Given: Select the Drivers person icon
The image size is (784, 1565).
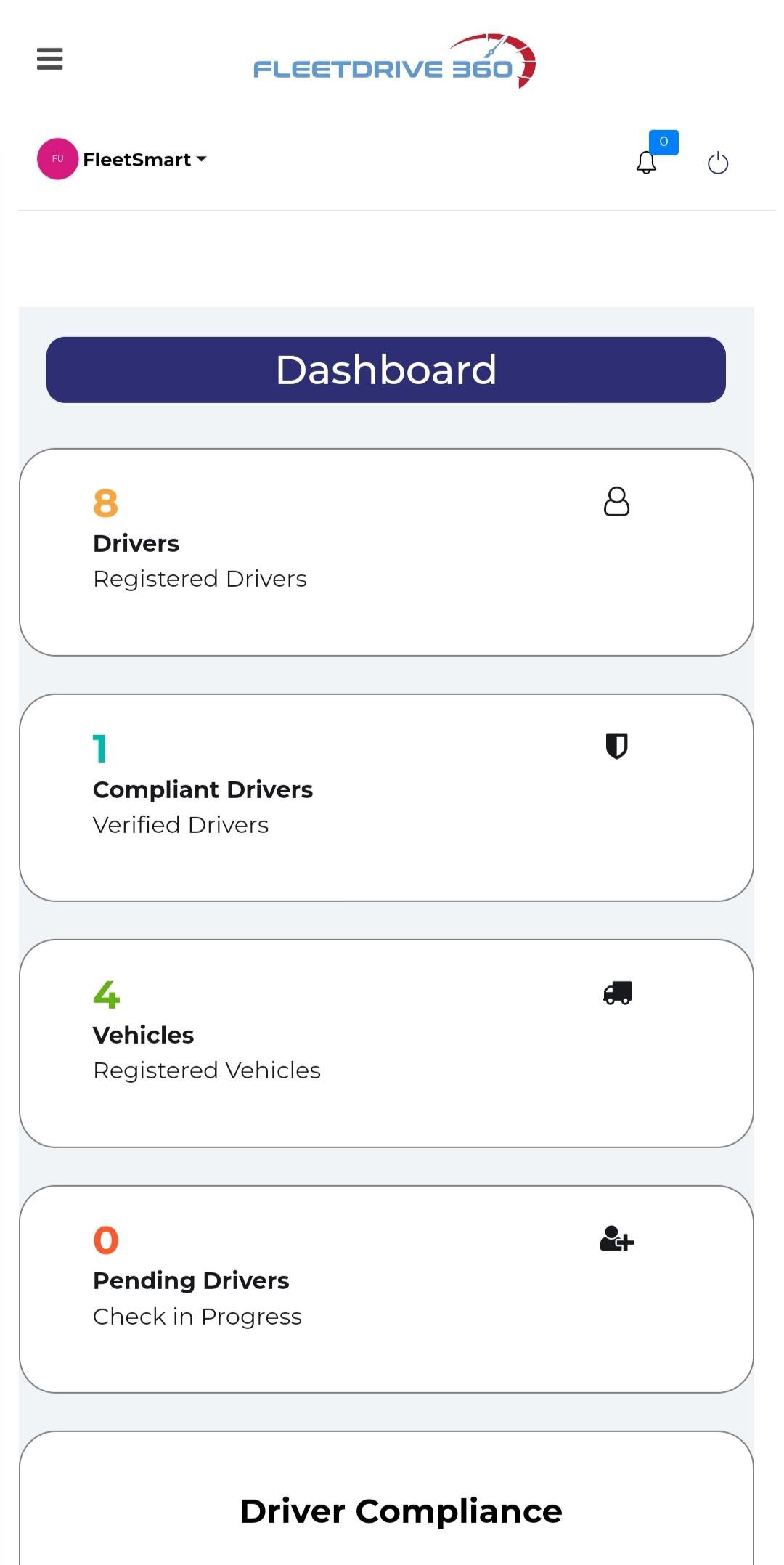Looking at the screenshot, I should tap(616, 502).
